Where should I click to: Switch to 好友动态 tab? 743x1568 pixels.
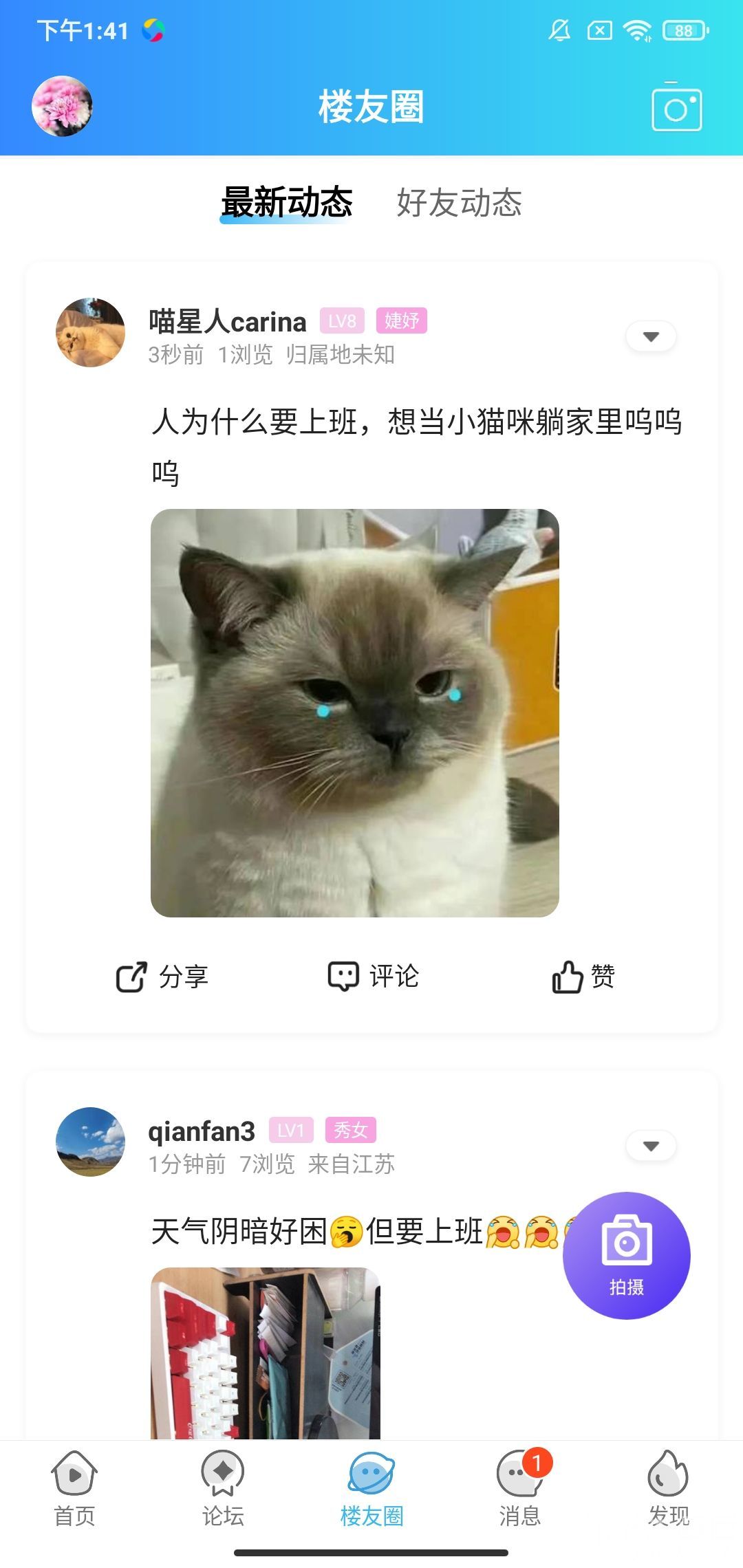point(459,203)
